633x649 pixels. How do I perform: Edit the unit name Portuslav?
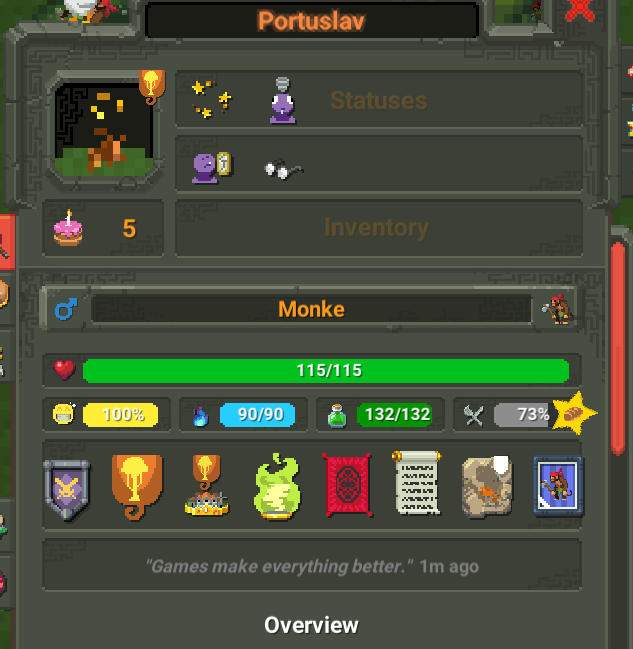tap(309, 20)
